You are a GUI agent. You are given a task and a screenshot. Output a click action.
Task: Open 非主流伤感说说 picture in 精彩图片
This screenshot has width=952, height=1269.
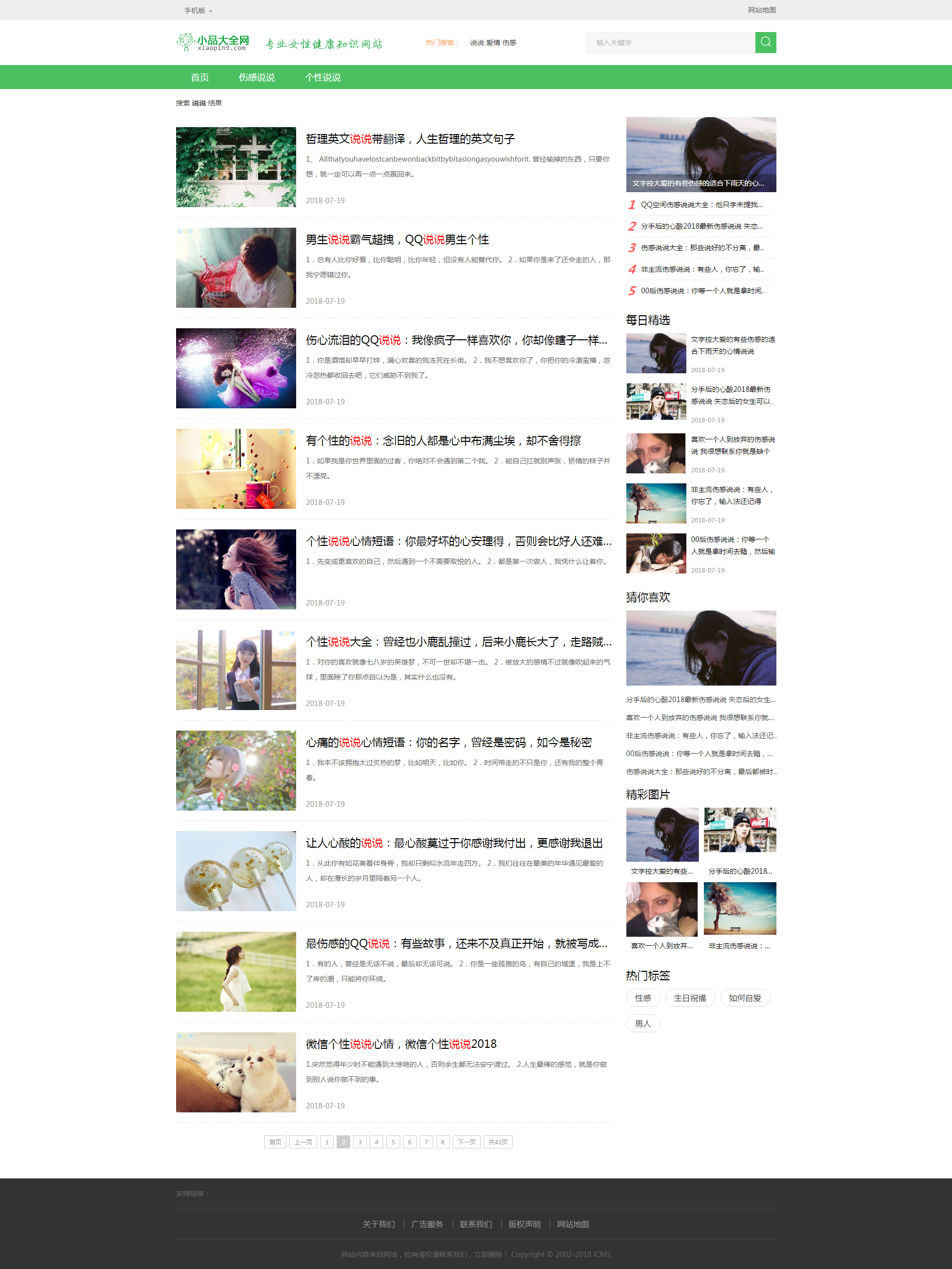tap(739, 909)
